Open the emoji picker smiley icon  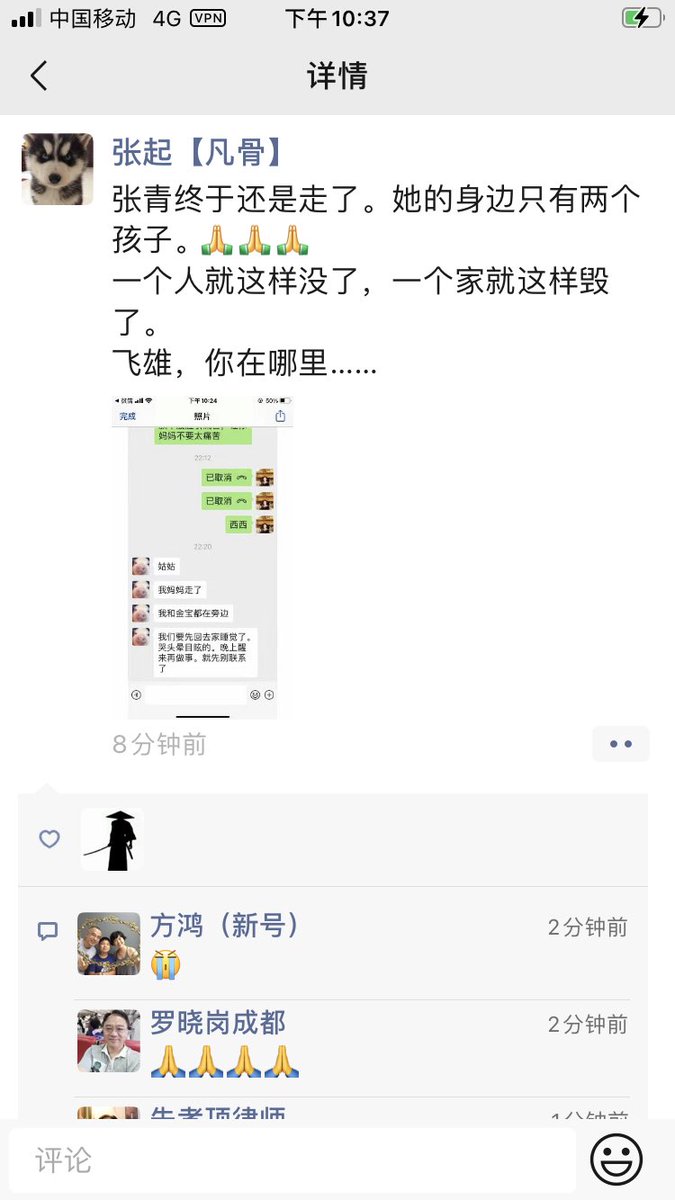[x=616, y=1160]
